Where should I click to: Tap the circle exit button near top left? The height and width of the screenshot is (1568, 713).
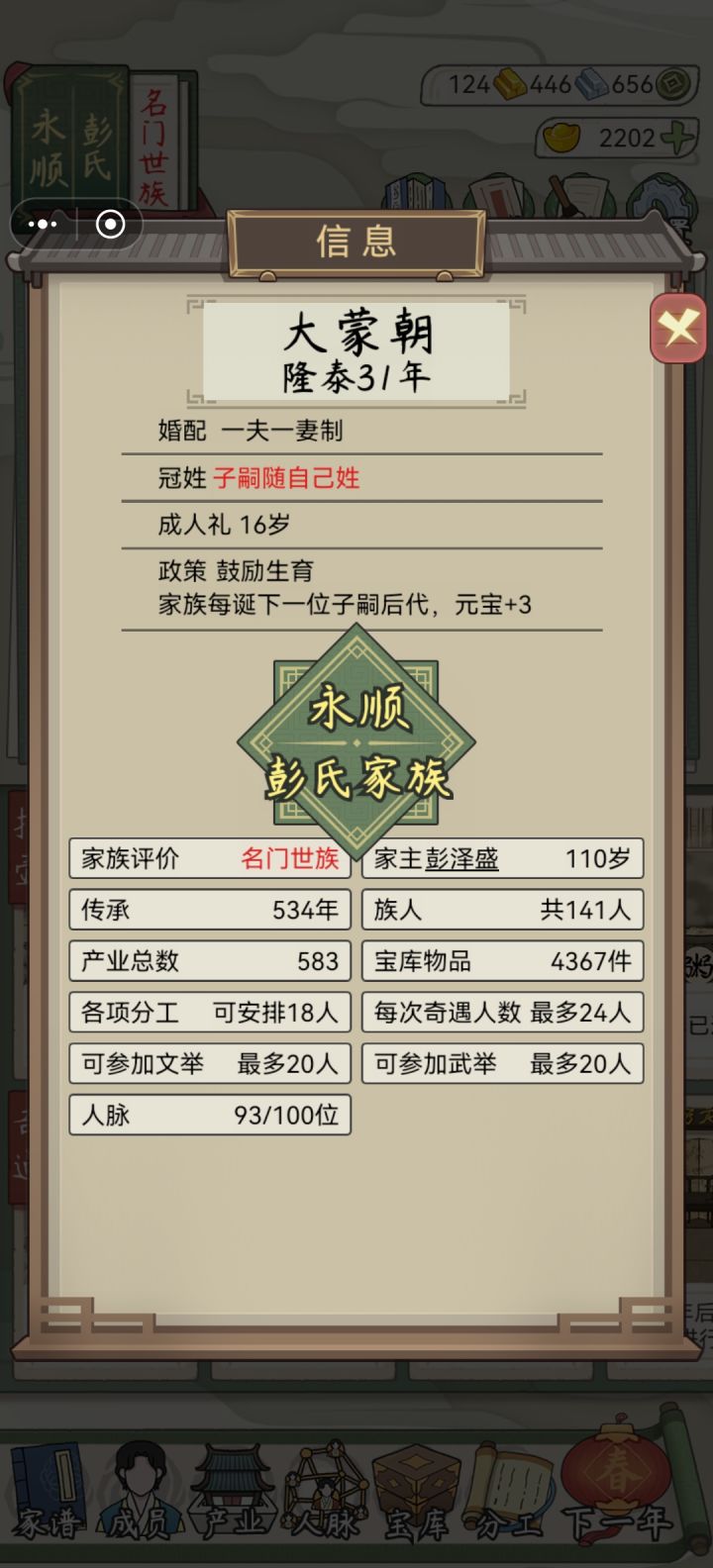click(x=110, y=224)
